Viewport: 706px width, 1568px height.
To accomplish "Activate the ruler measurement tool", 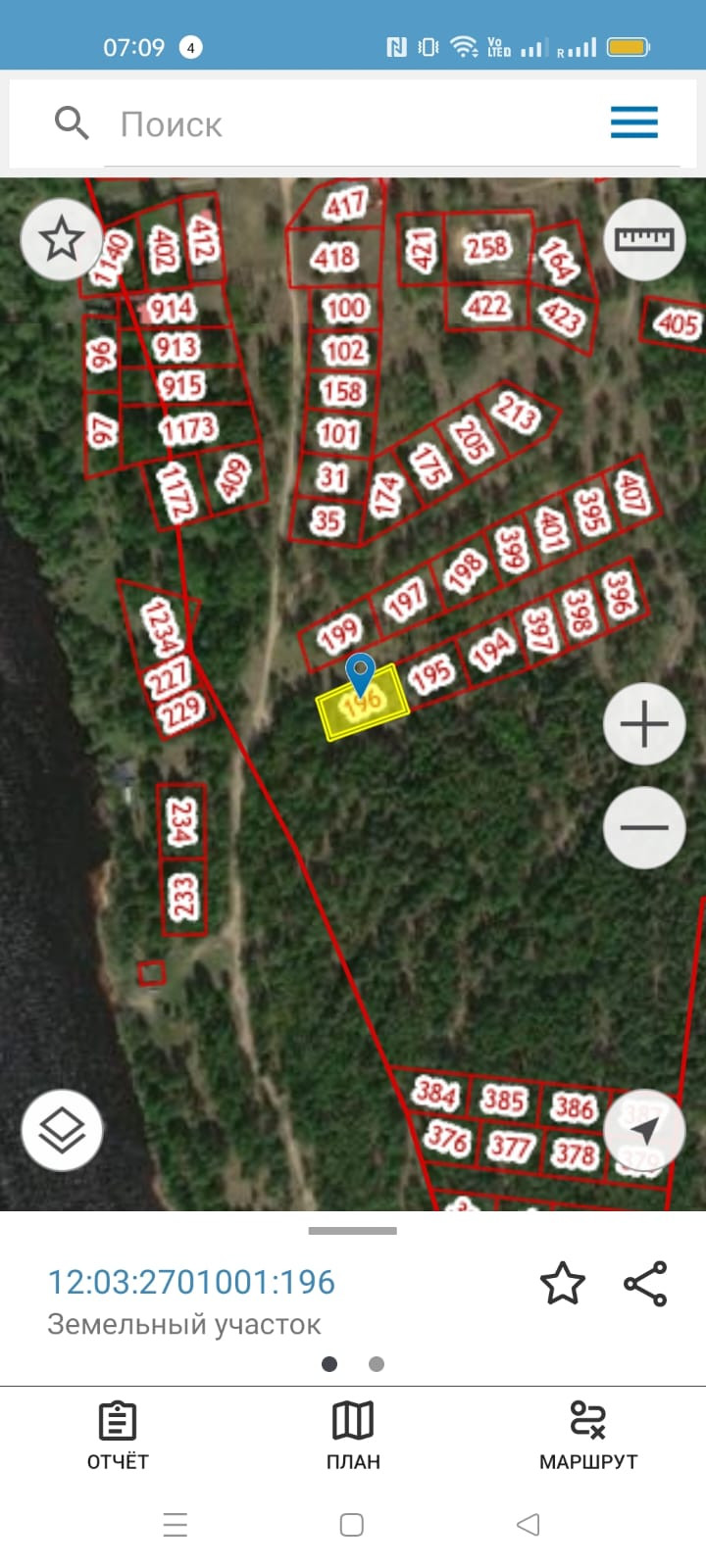I will coord(643,239).
